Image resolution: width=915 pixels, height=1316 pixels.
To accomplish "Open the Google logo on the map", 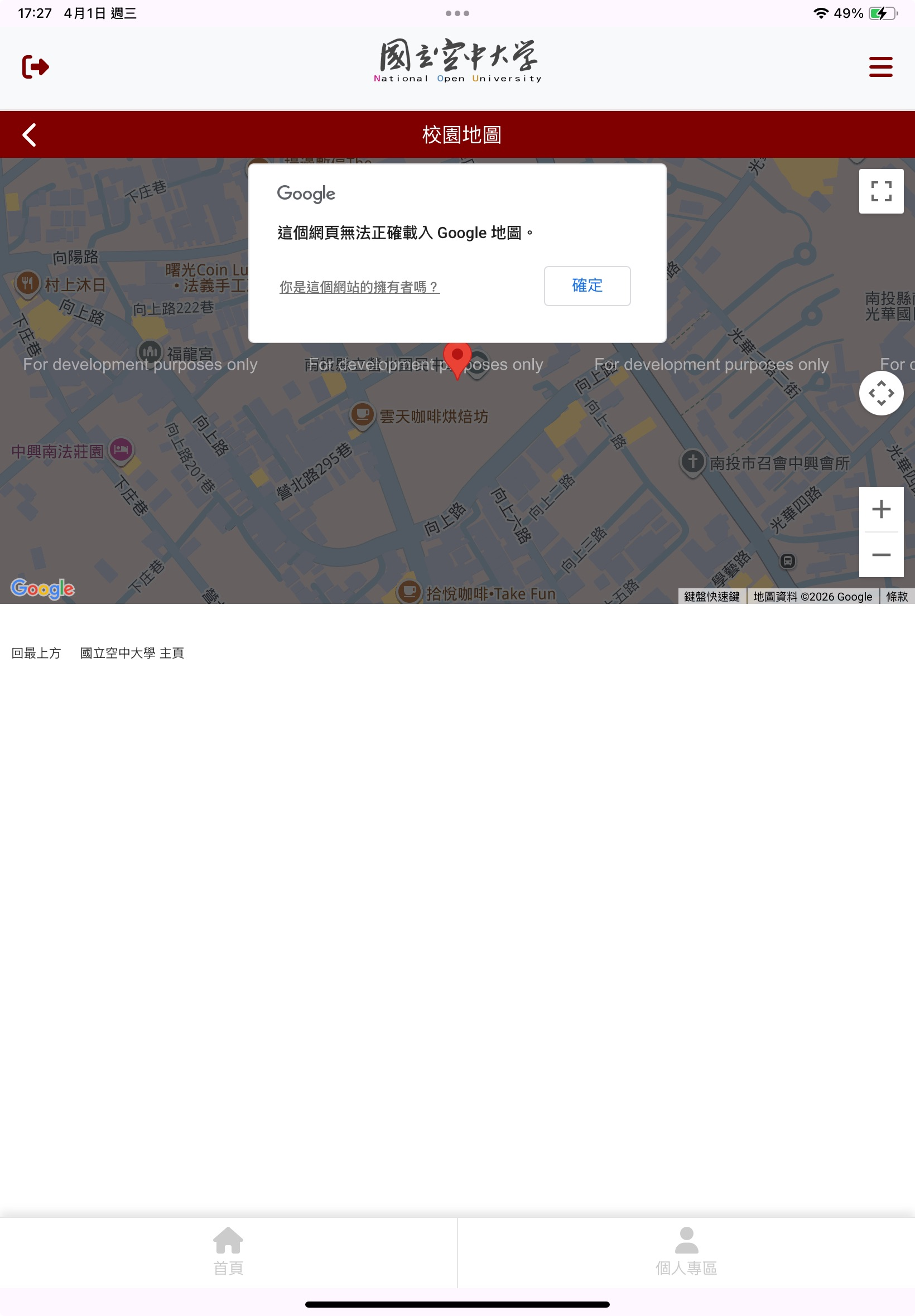I will 42,588.
